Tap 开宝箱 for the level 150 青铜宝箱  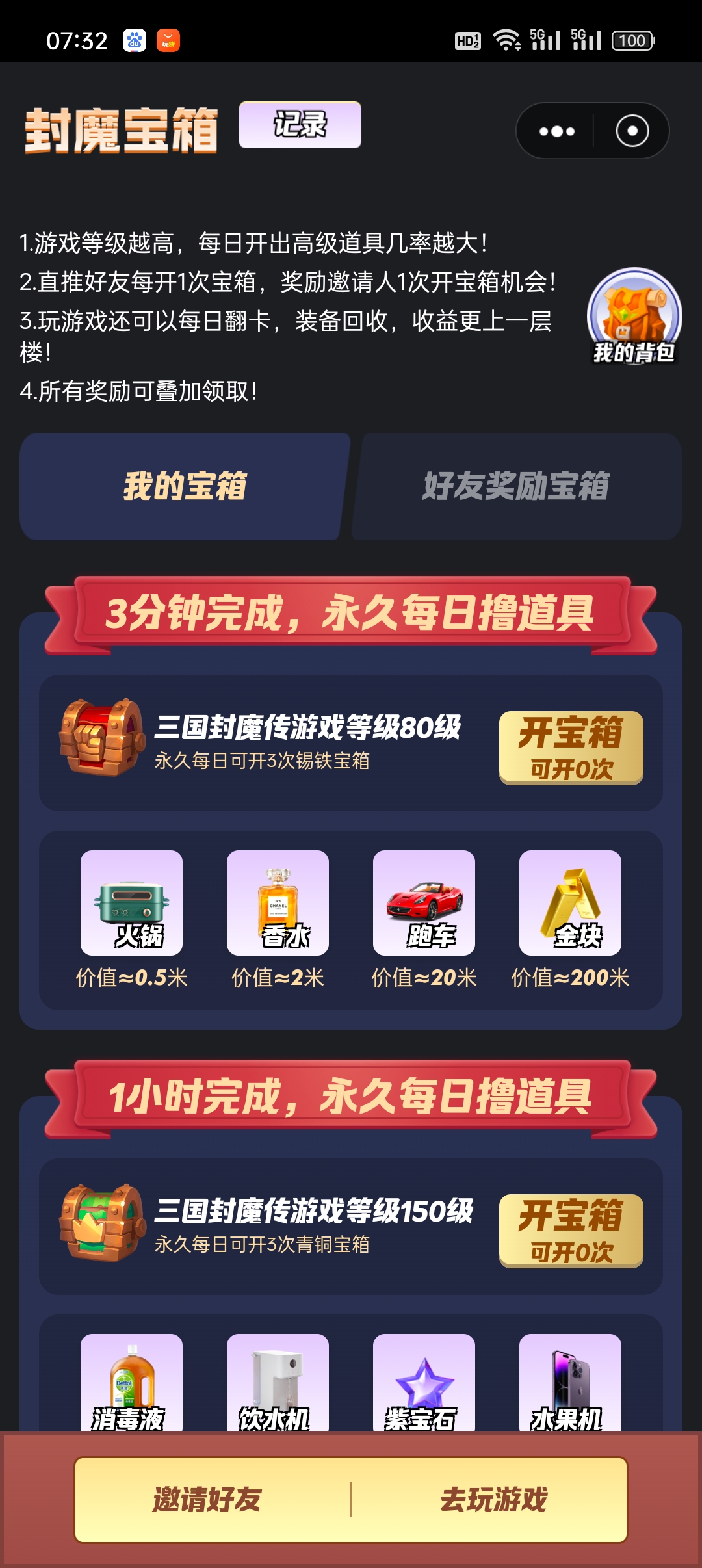click(571, 1231)
